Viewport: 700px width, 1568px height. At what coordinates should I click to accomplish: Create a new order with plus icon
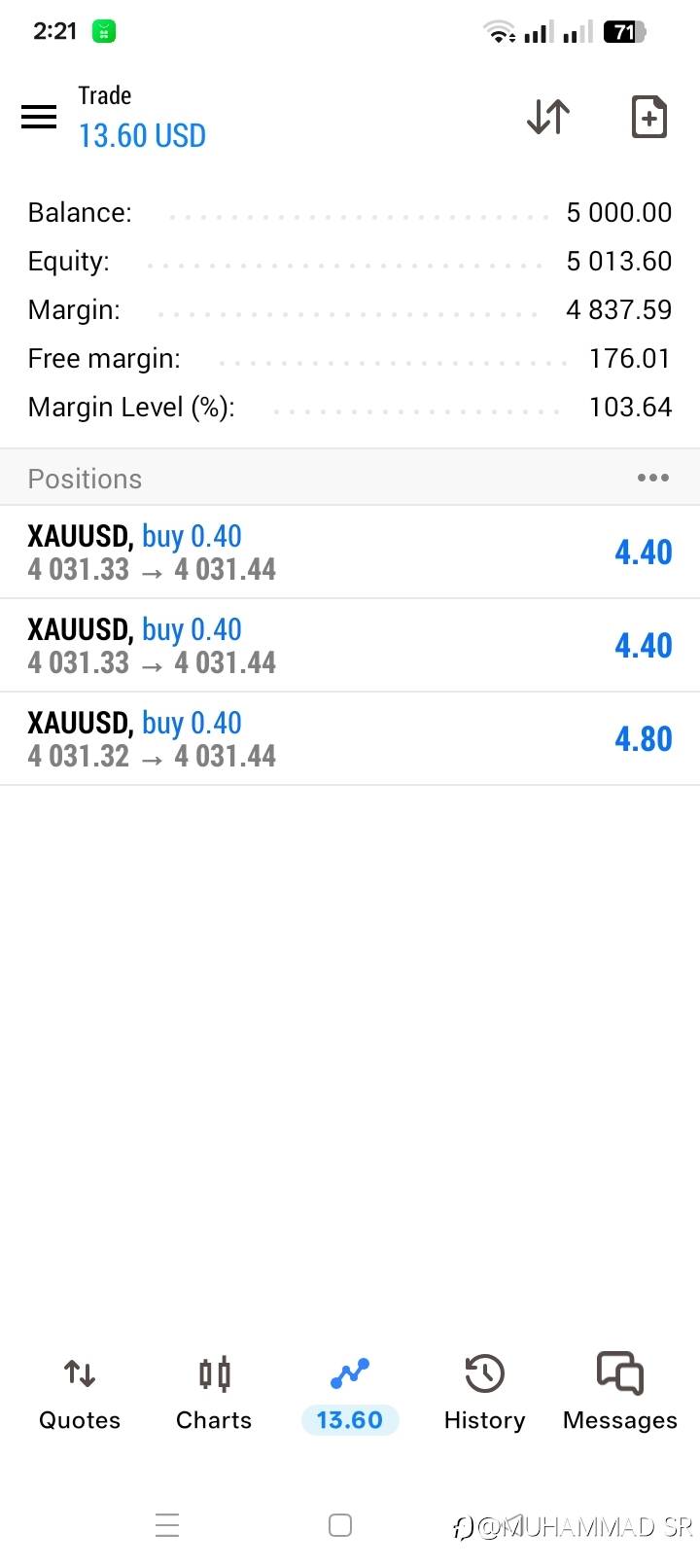[x=648, y=117]
